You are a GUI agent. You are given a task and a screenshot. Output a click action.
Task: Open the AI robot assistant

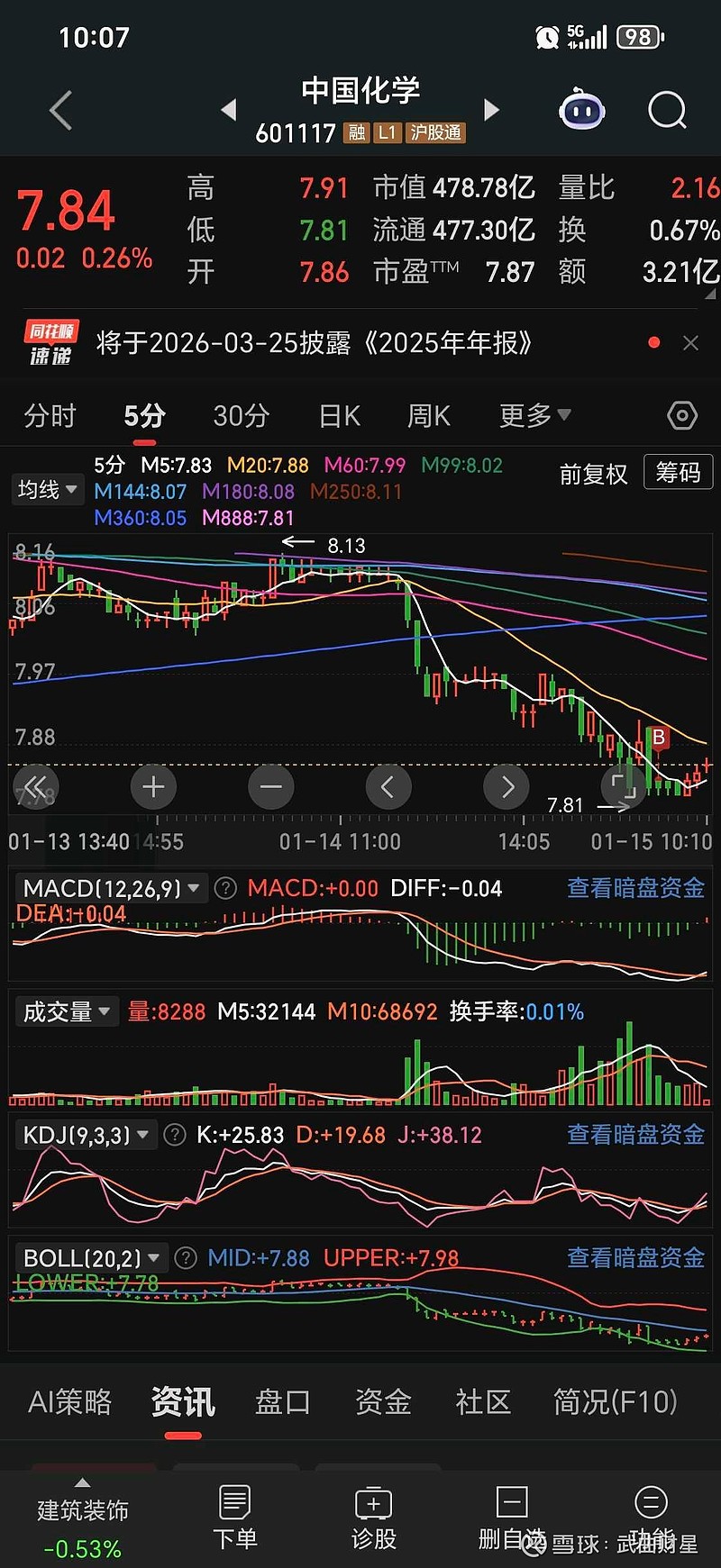pyautogui.click(x=581, y=108)
